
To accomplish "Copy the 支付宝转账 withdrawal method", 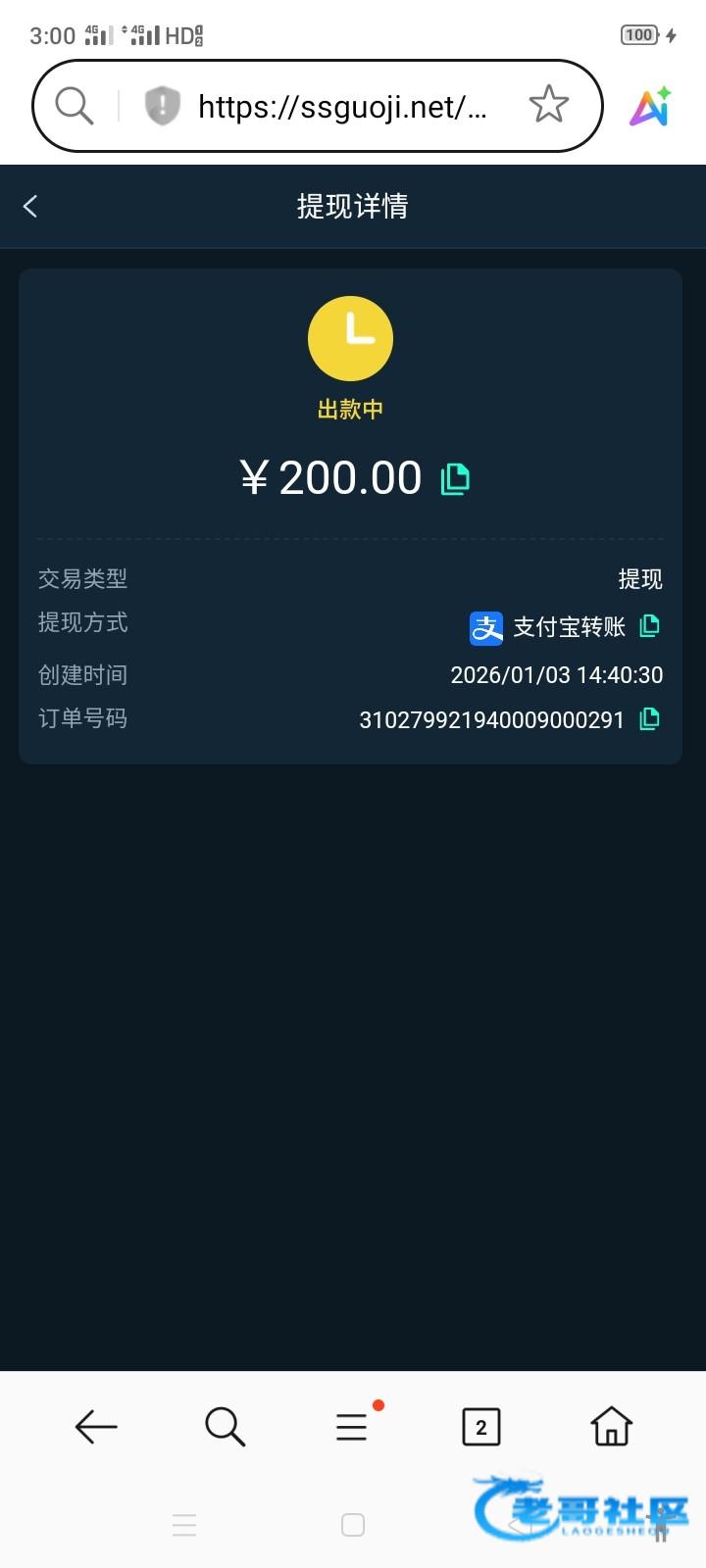I will tap(649, 625).
